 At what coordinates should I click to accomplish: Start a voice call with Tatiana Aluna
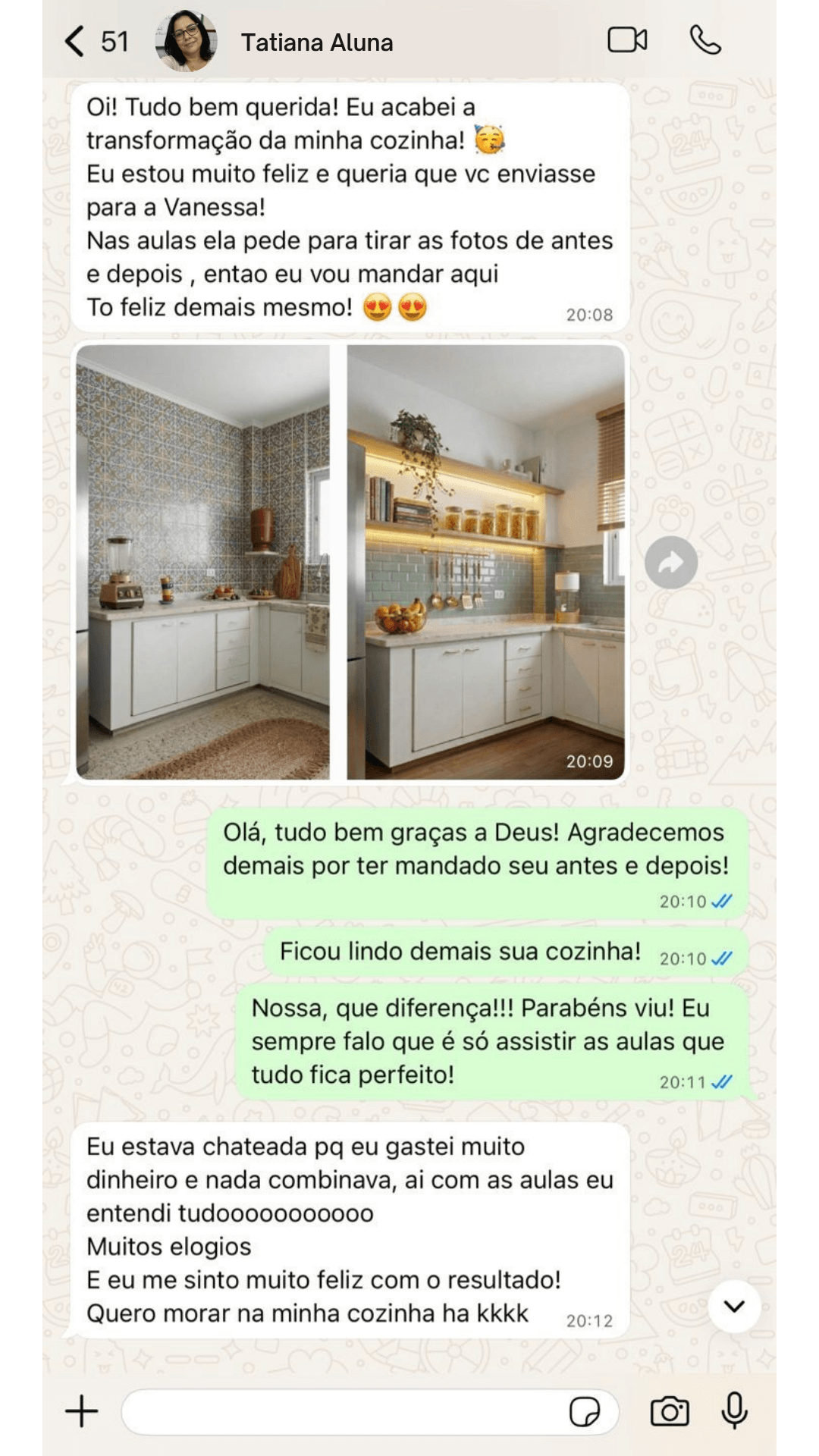tap(704, 40)
